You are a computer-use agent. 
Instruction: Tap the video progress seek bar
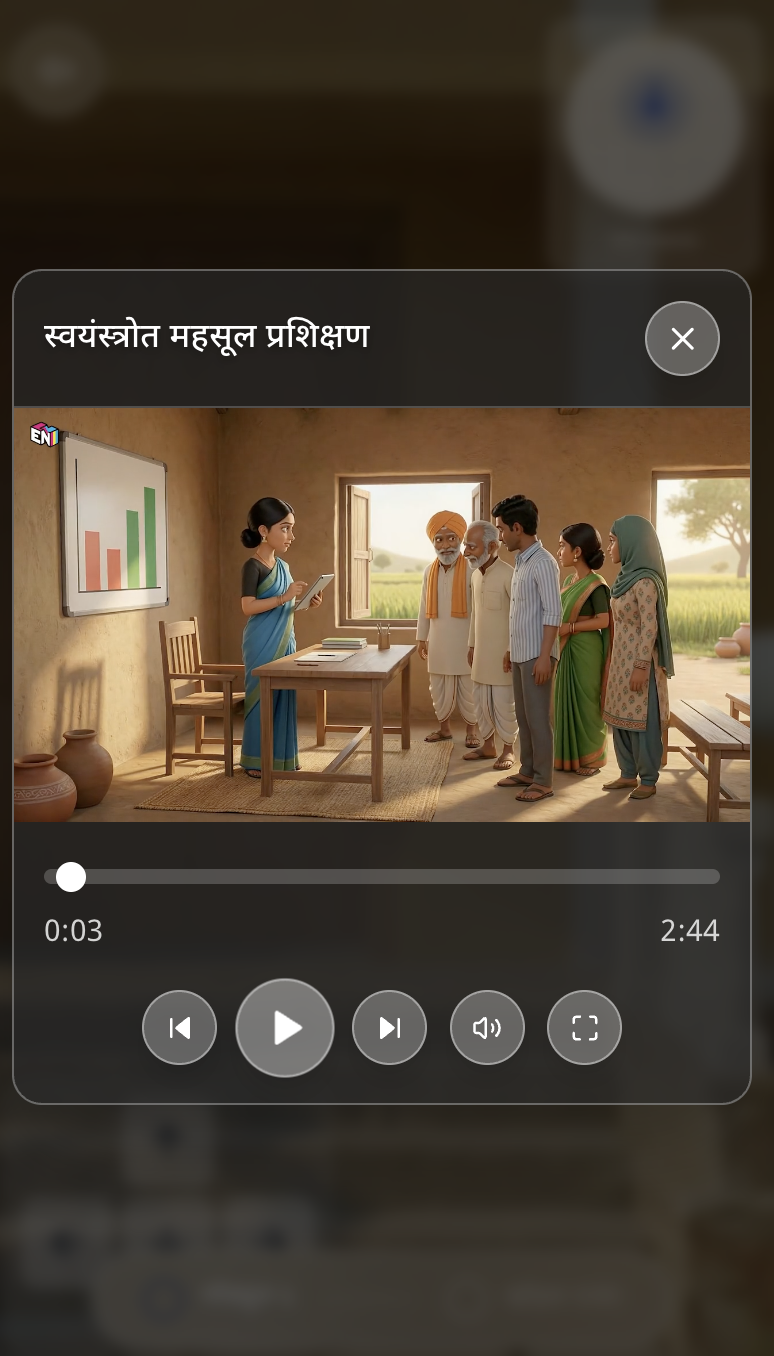pos(382,877)
